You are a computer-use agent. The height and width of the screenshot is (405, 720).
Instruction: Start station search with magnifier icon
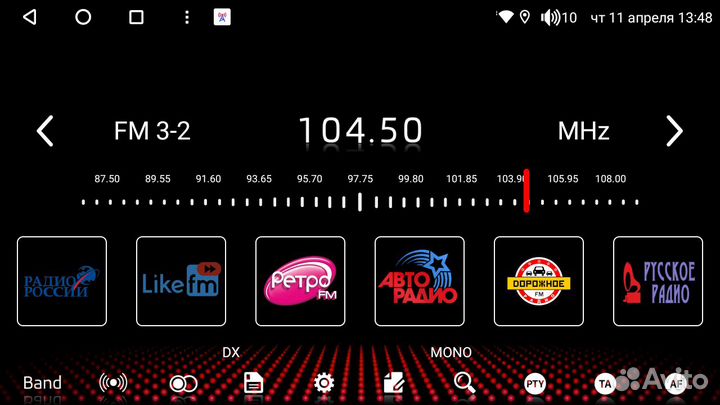(463, 383)
